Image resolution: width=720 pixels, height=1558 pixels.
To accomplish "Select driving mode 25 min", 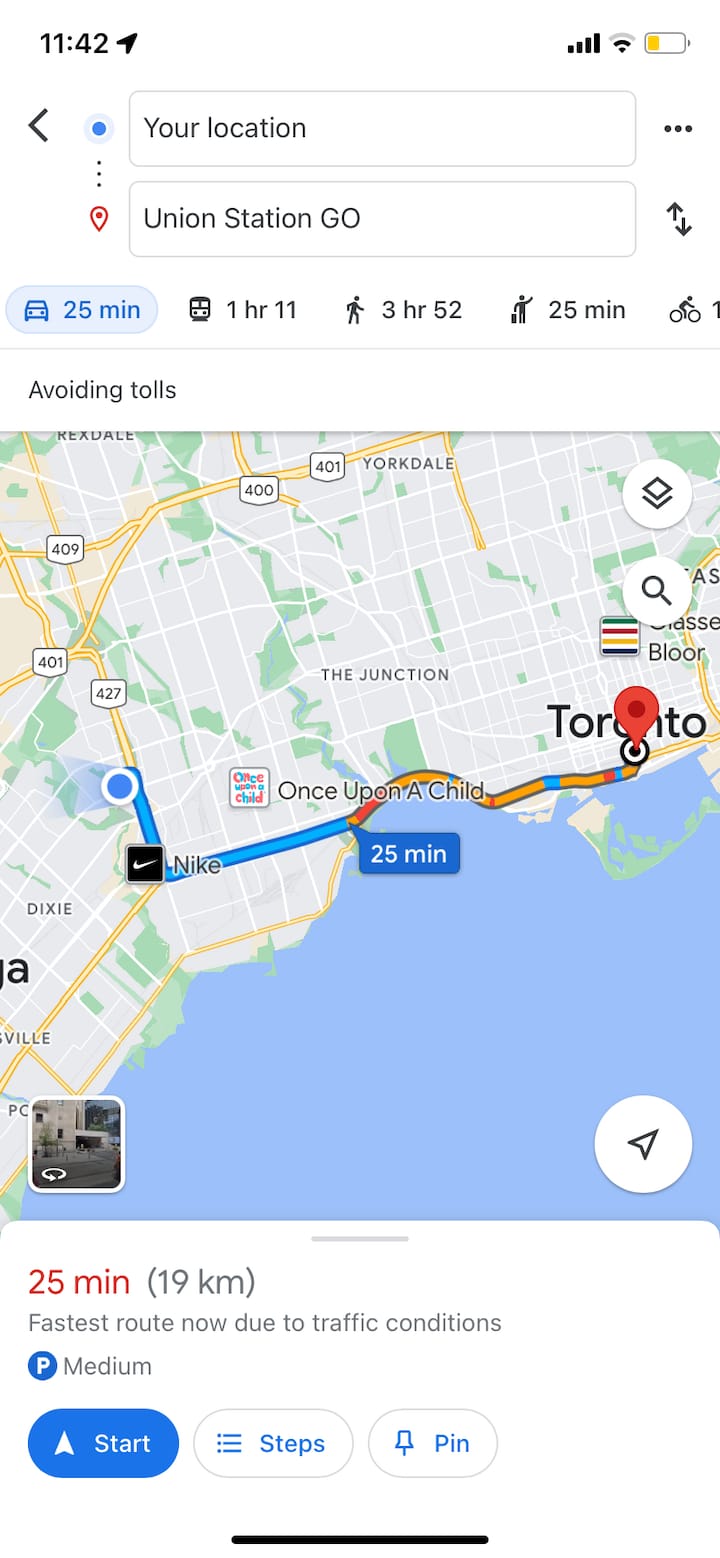I will (82, 310).
